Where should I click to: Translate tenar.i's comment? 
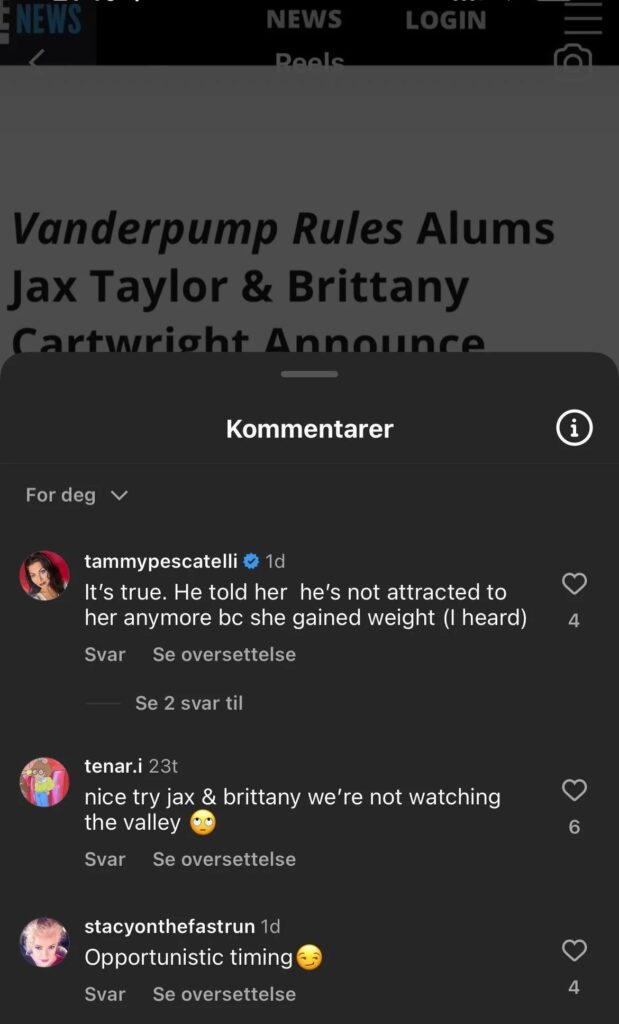[224, 859]
